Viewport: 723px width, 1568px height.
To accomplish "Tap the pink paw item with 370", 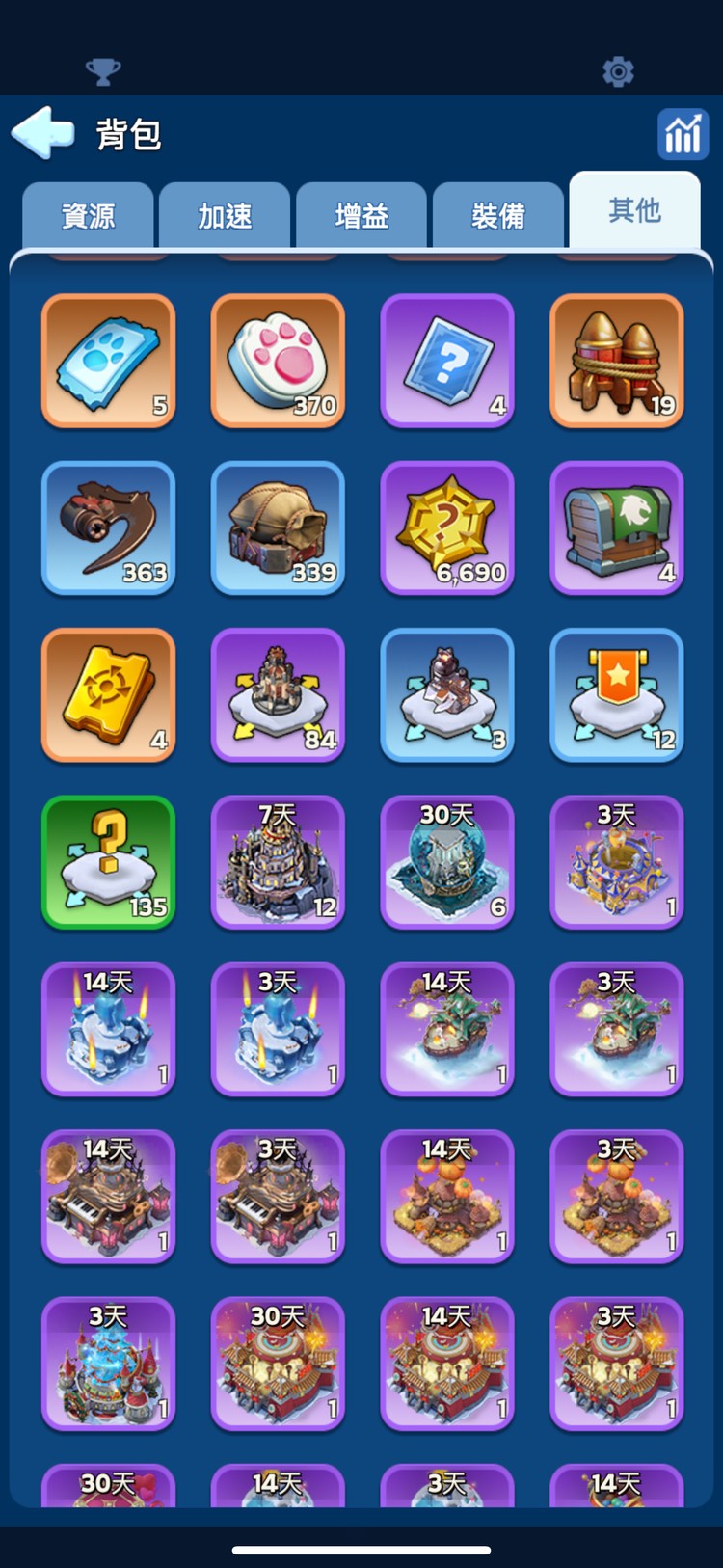I will coord(278,361).
